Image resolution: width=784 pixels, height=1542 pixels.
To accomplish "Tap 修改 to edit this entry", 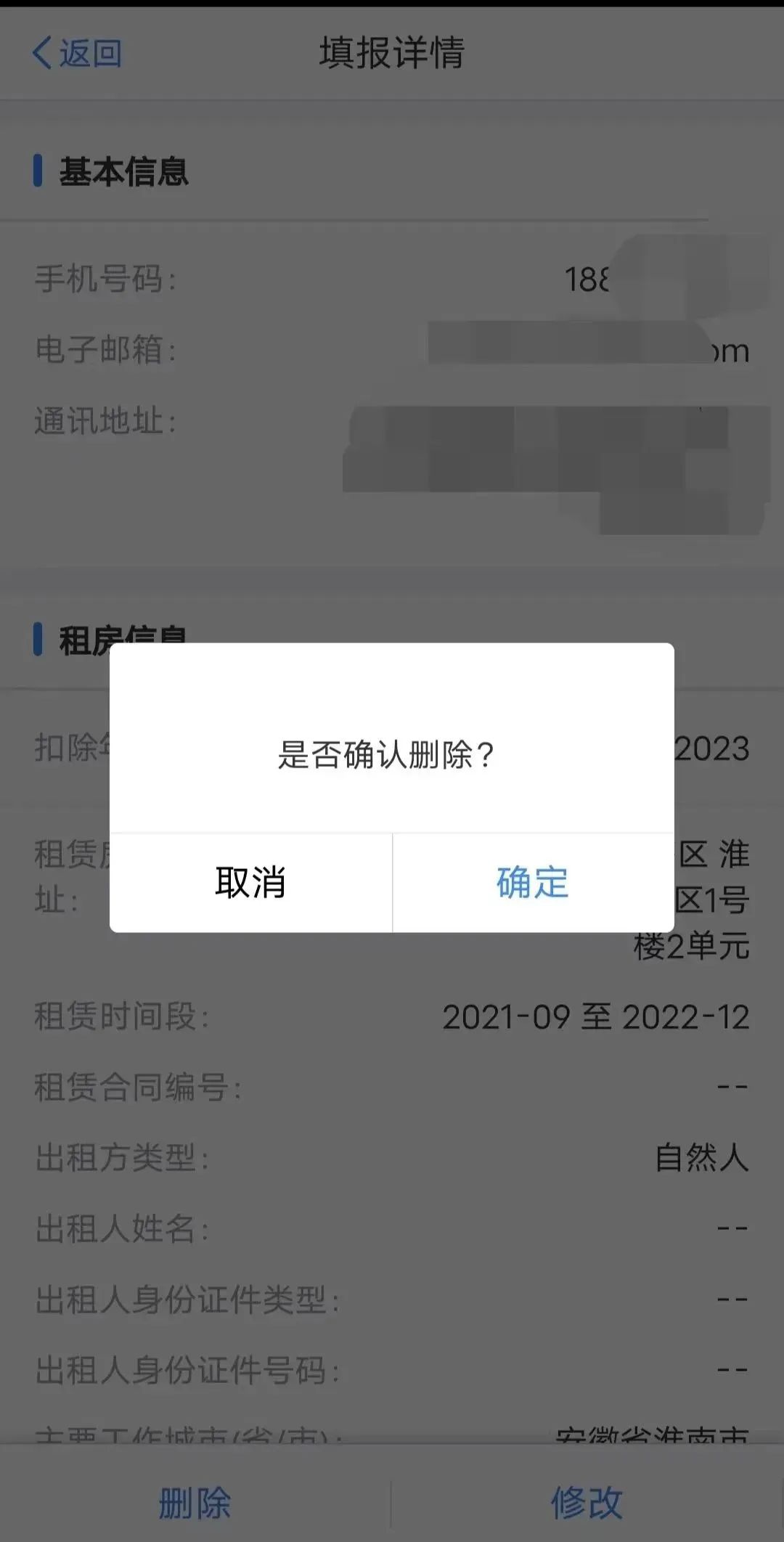I will click(587, 1503).
